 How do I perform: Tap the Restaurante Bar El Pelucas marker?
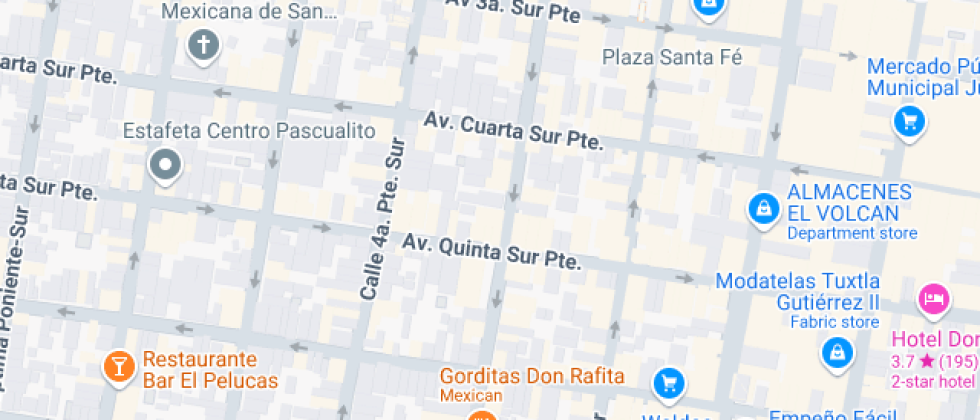[x=119, y=365]
